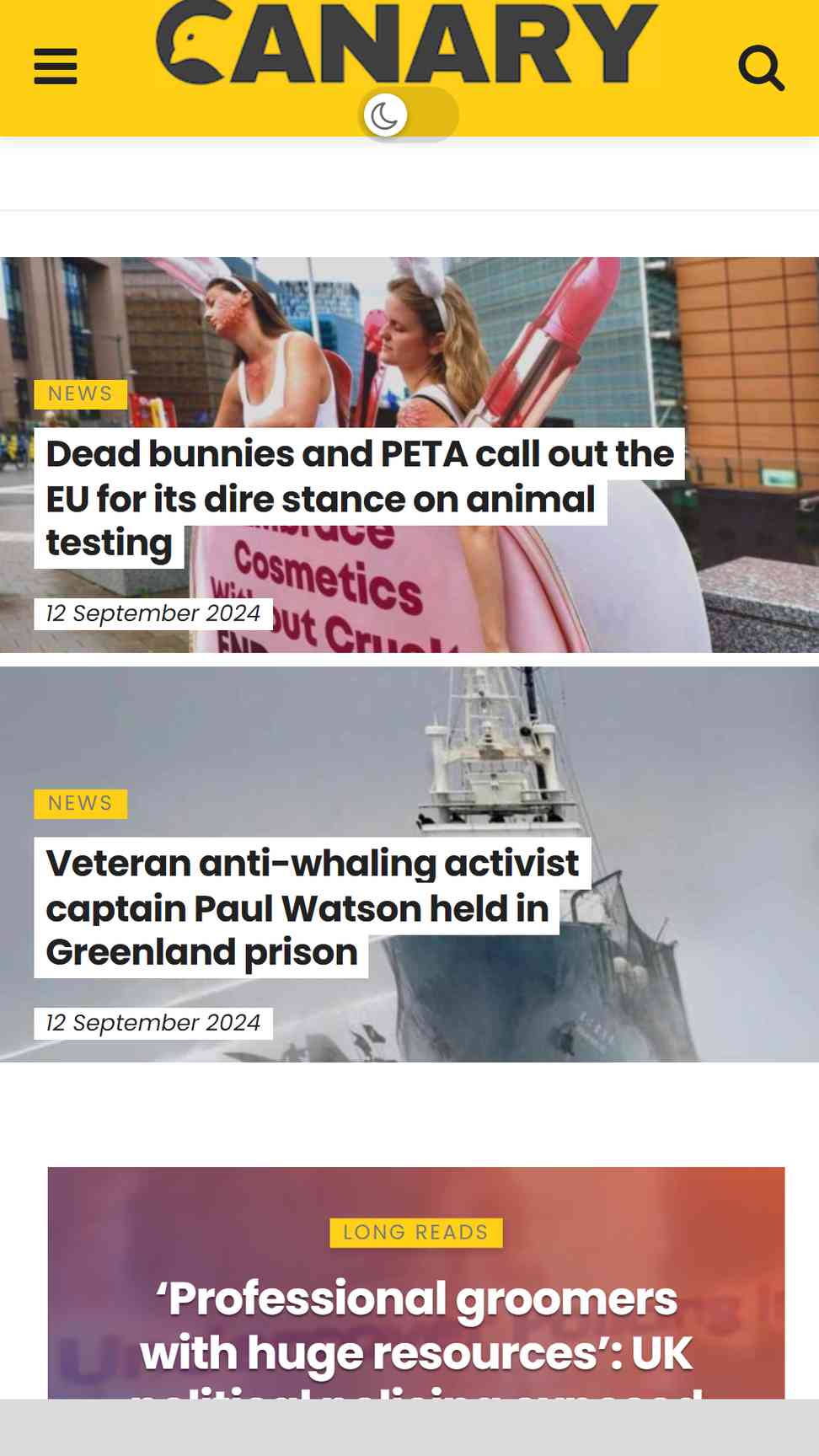
Task: Tap the NEWS tag on PETA article
Action: [x=80, y=394]
